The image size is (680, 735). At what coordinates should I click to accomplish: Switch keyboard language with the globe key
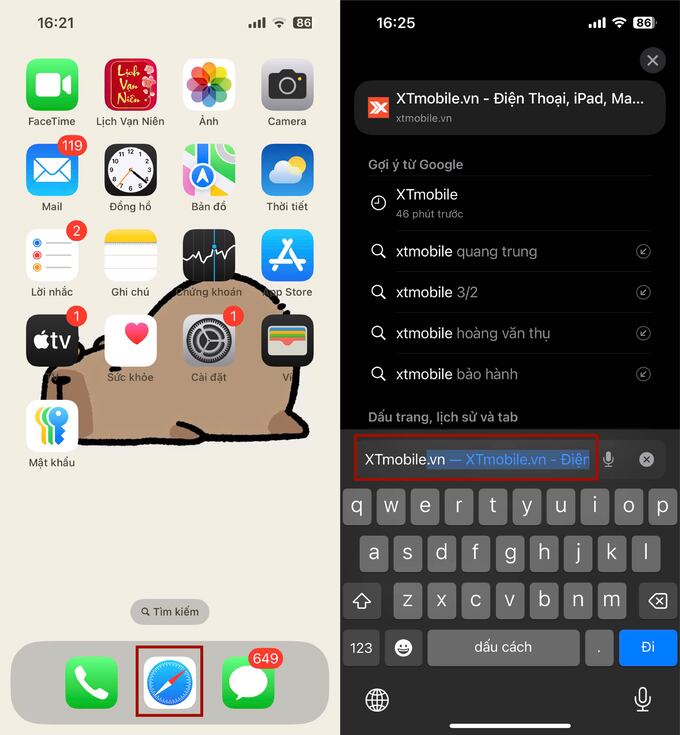(x=378, y=699)
